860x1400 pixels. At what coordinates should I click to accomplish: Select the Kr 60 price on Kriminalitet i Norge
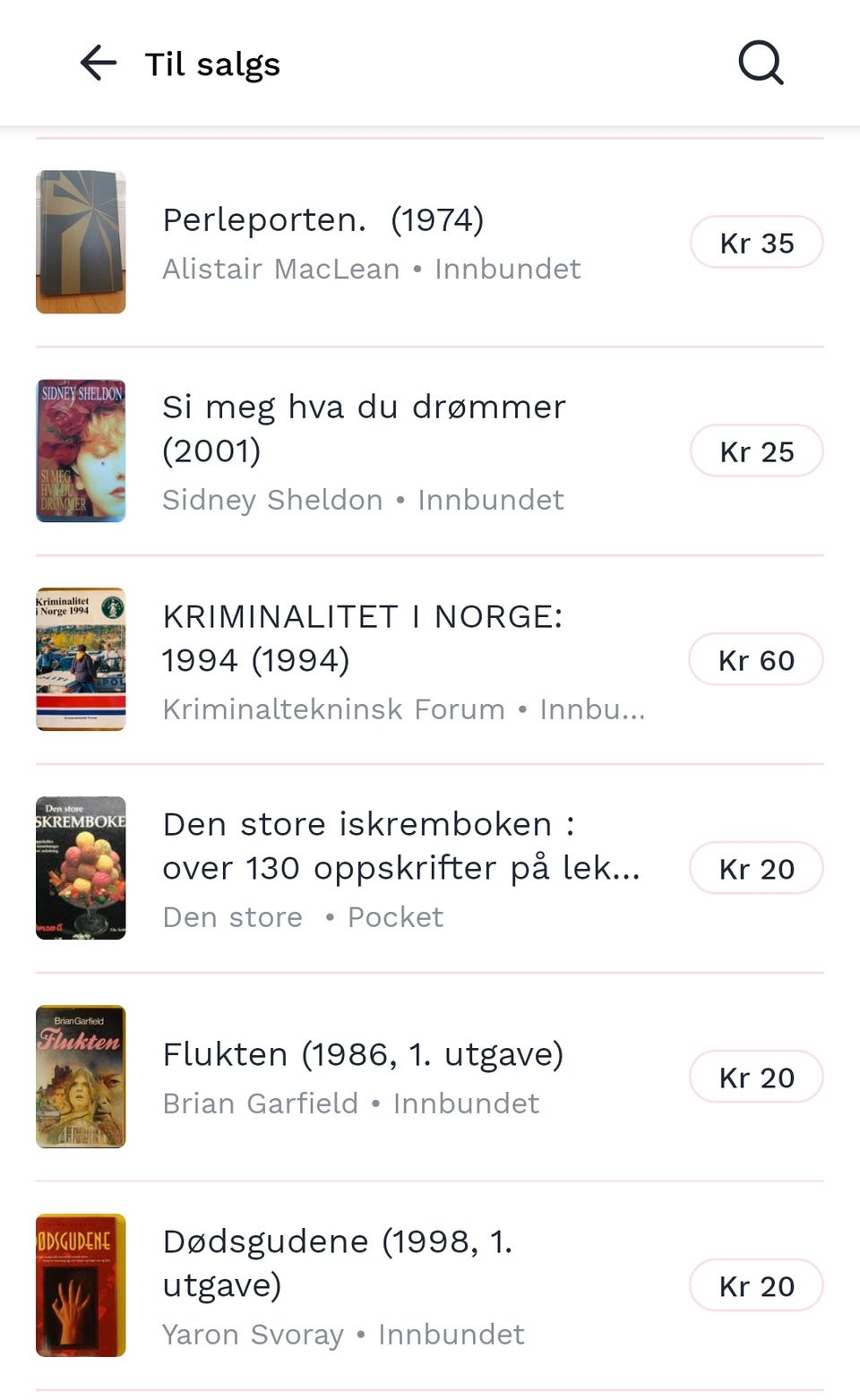756,659
